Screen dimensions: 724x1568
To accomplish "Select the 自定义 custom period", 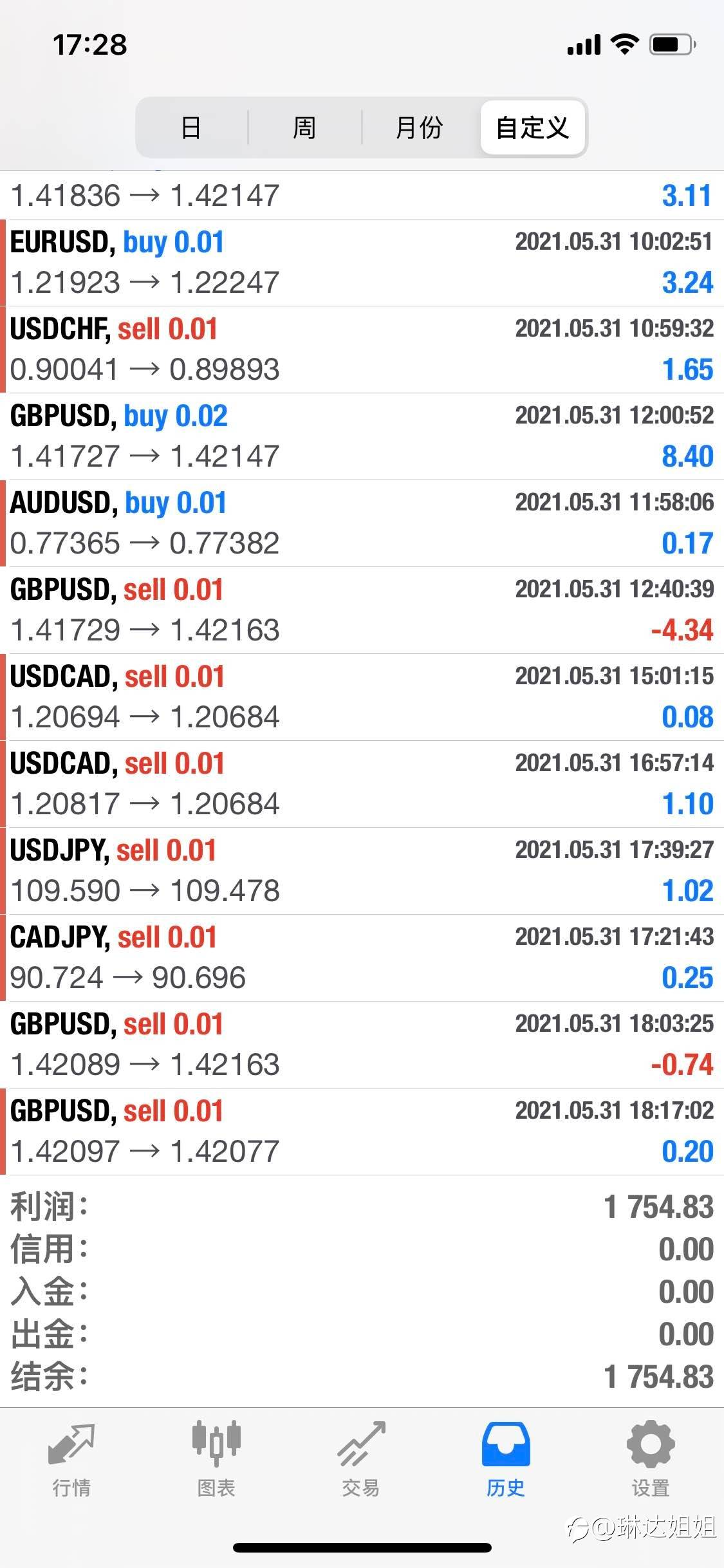I will (532, 127).
